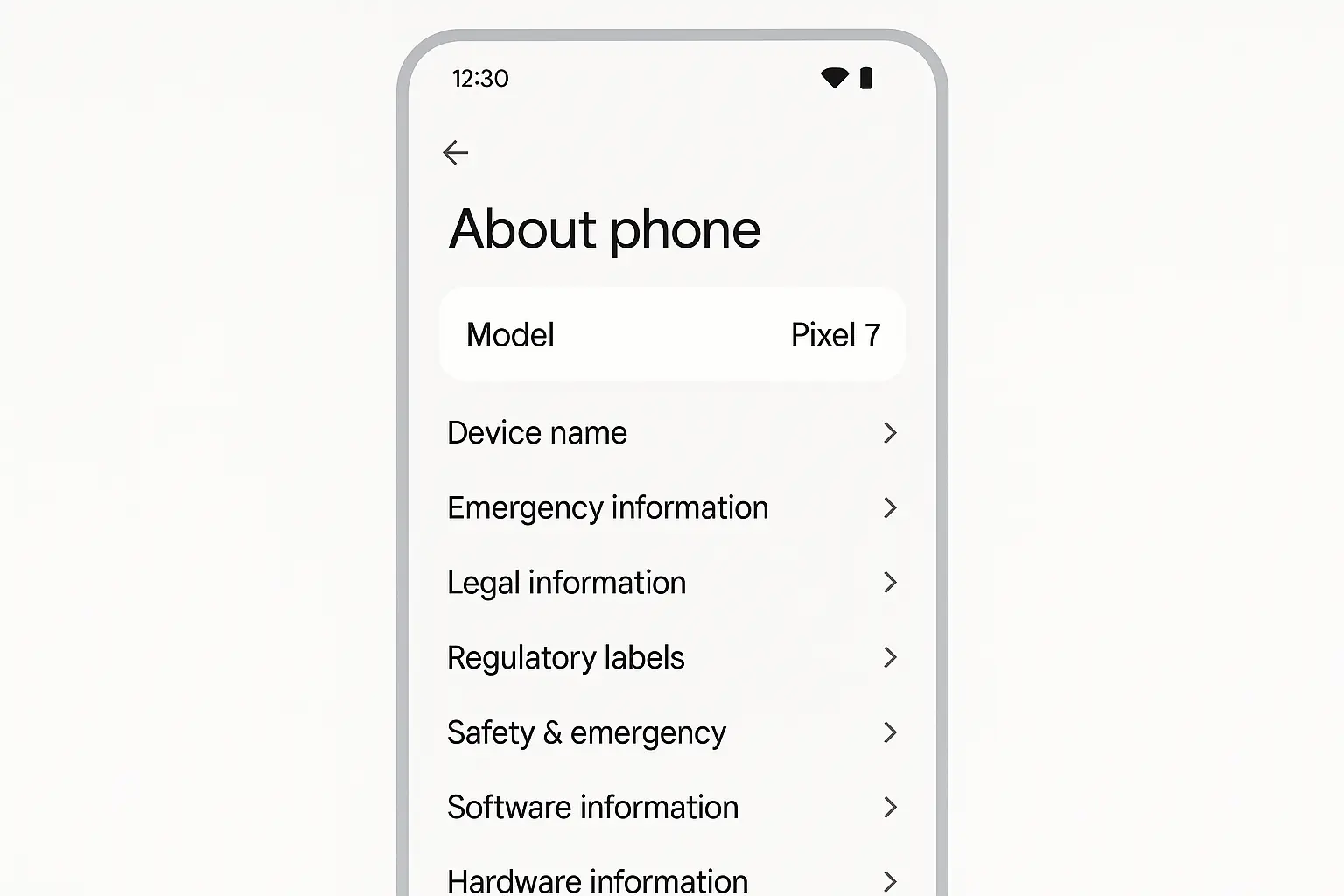
Task: View Regulatory labels
Action: pos(672,658)
